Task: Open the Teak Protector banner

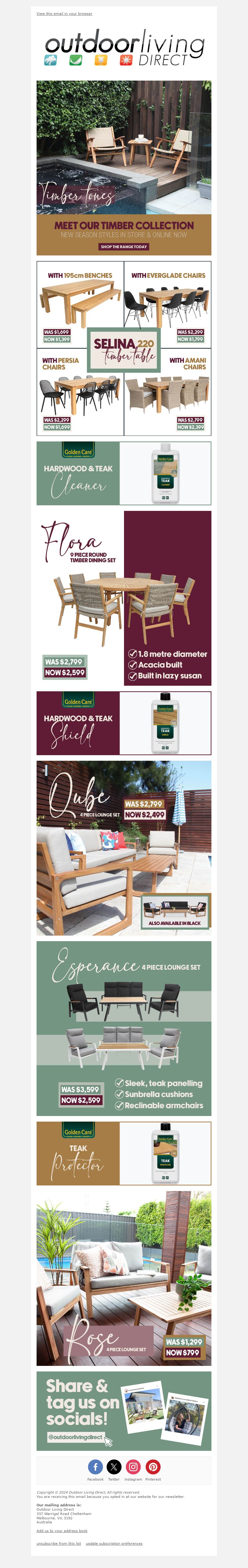Action: coord(124,1153)
